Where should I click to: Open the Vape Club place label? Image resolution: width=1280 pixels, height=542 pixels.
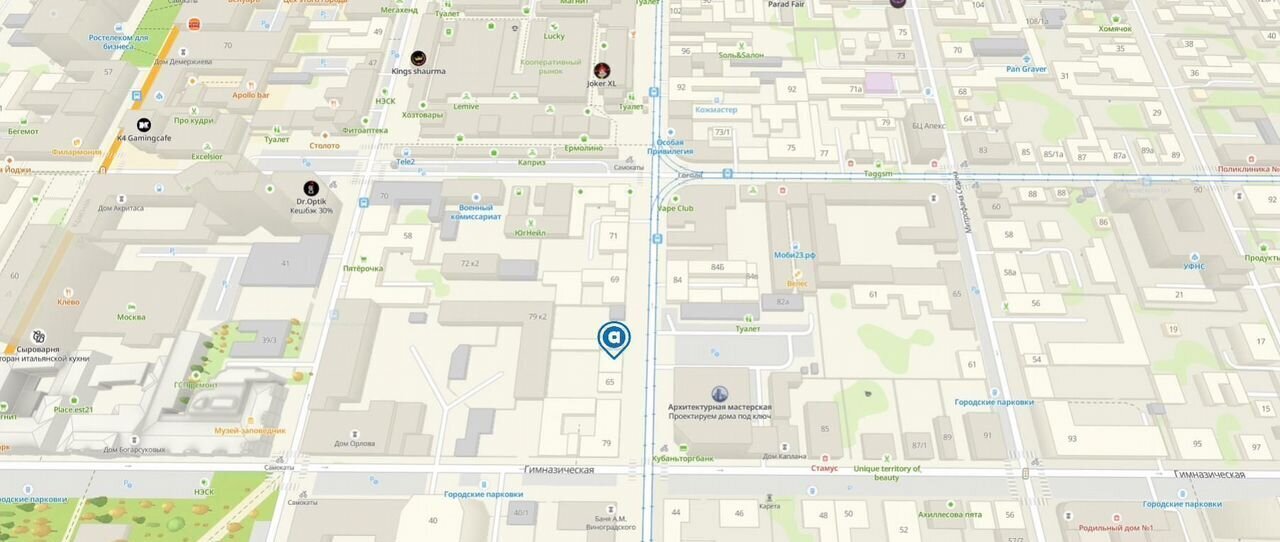point(676,208)
